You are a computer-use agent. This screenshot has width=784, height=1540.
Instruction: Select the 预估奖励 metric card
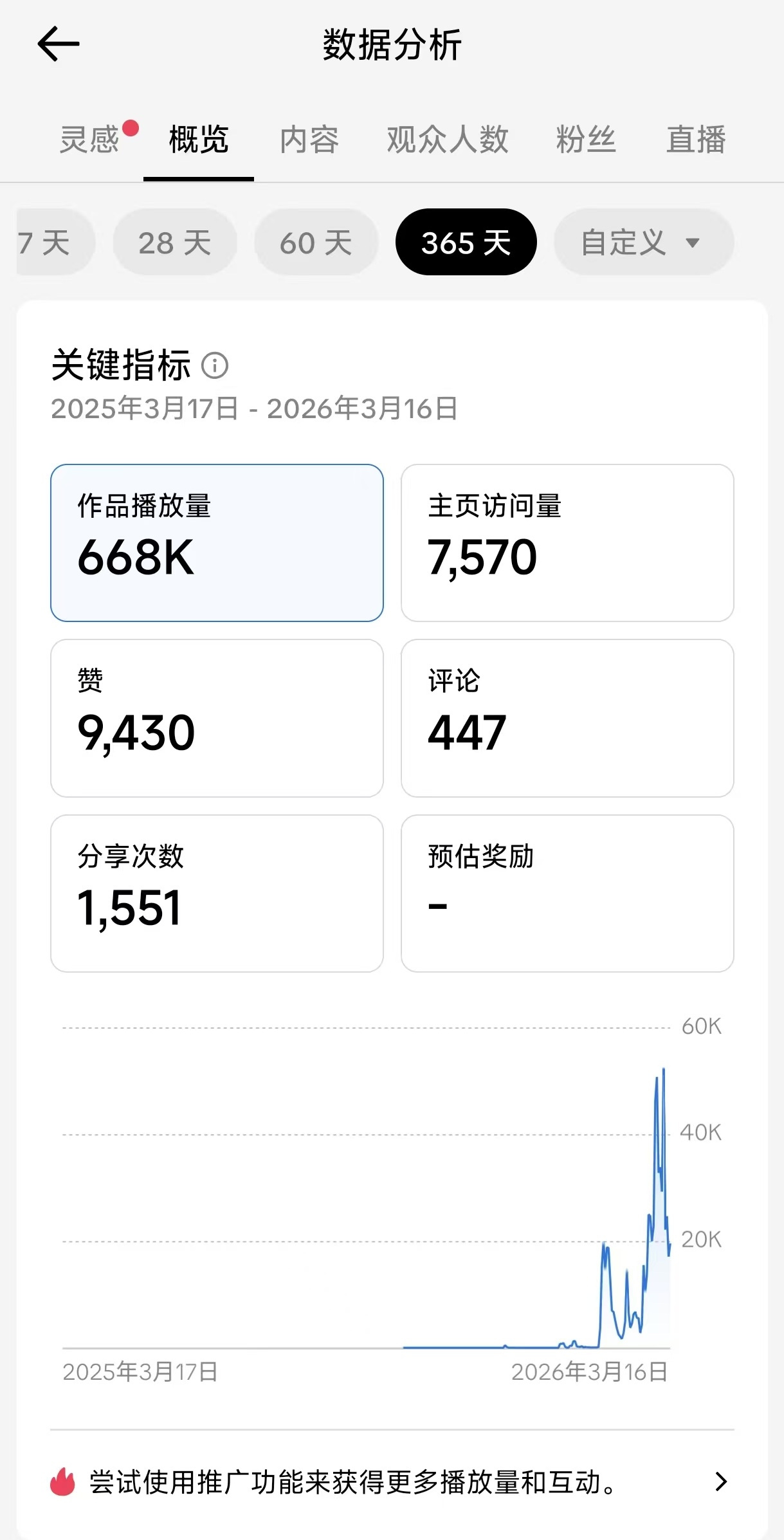point(567,893)
